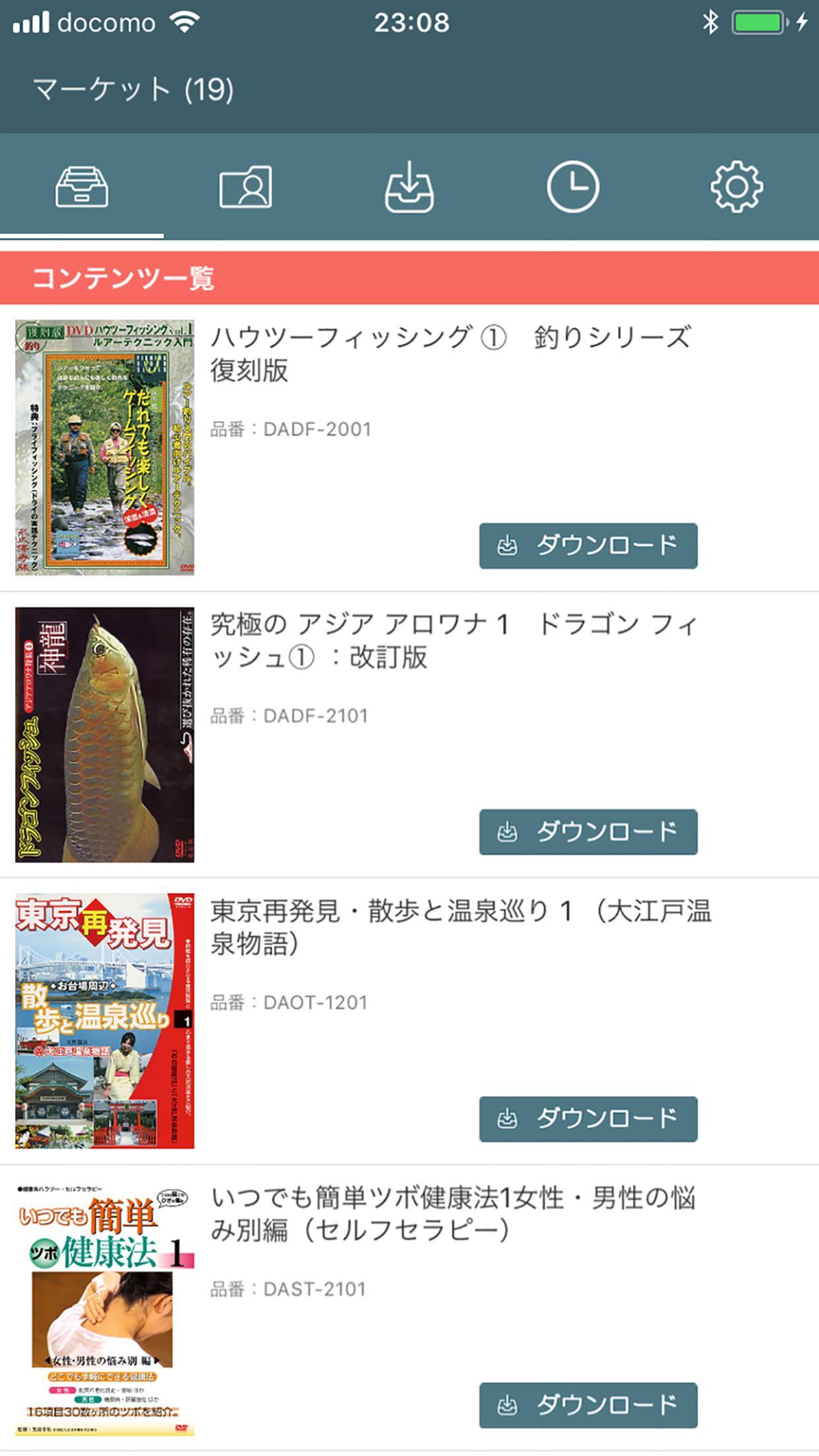The height and width of the screenshot is (1456, 819).
Task: Download ハウツーフィッシング① DADF-2001
Action: 588,546
